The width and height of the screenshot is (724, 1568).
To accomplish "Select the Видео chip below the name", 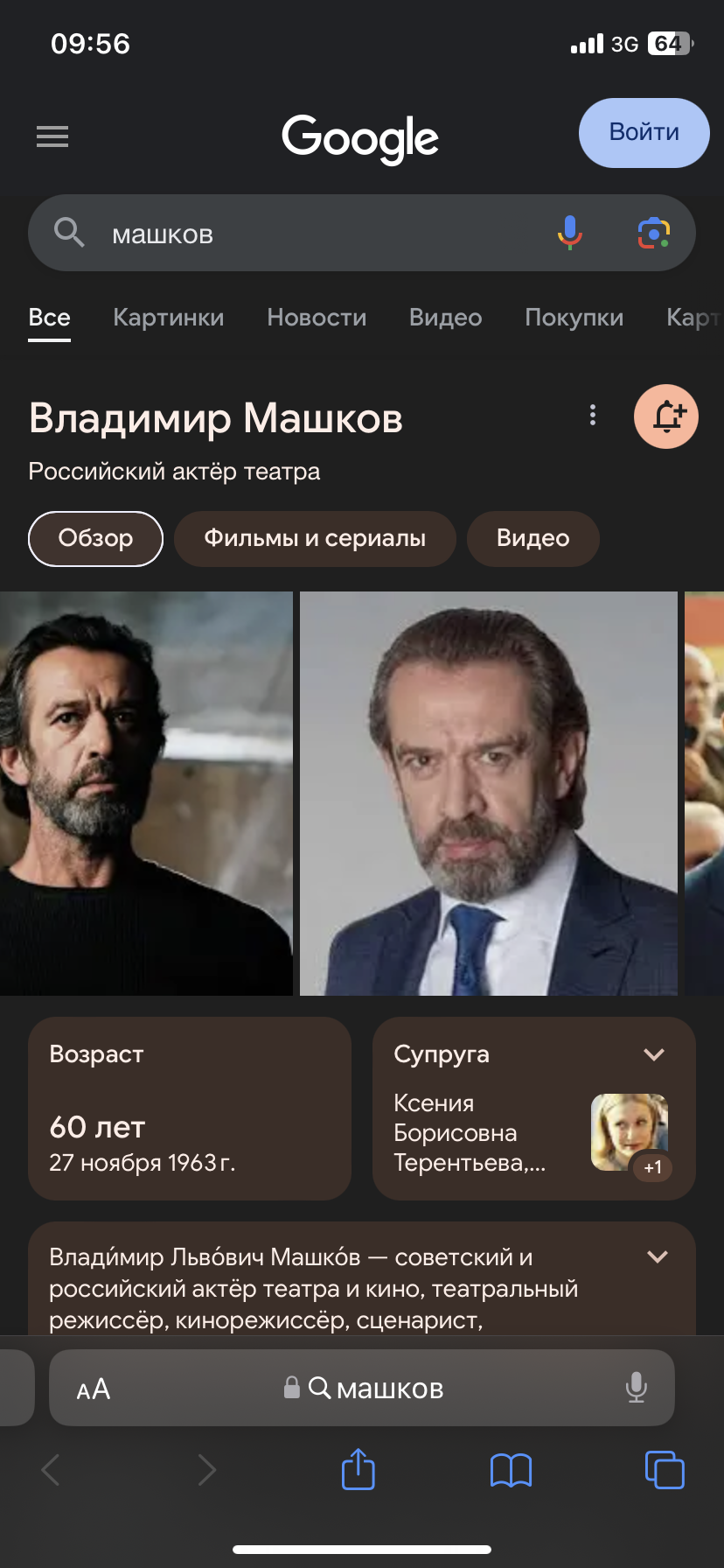I will coord(533,538).
